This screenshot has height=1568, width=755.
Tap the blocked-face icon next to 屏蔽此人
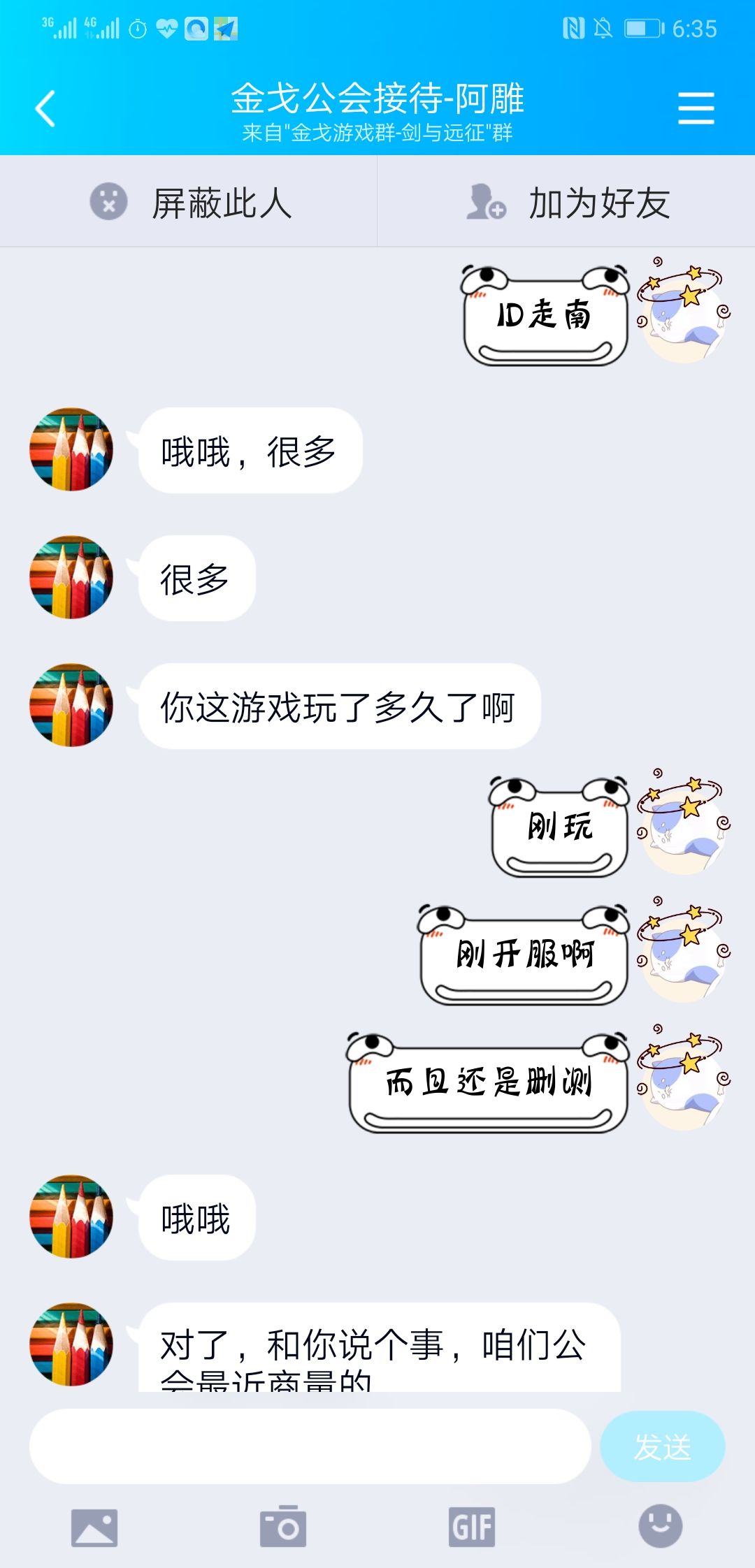108,201
